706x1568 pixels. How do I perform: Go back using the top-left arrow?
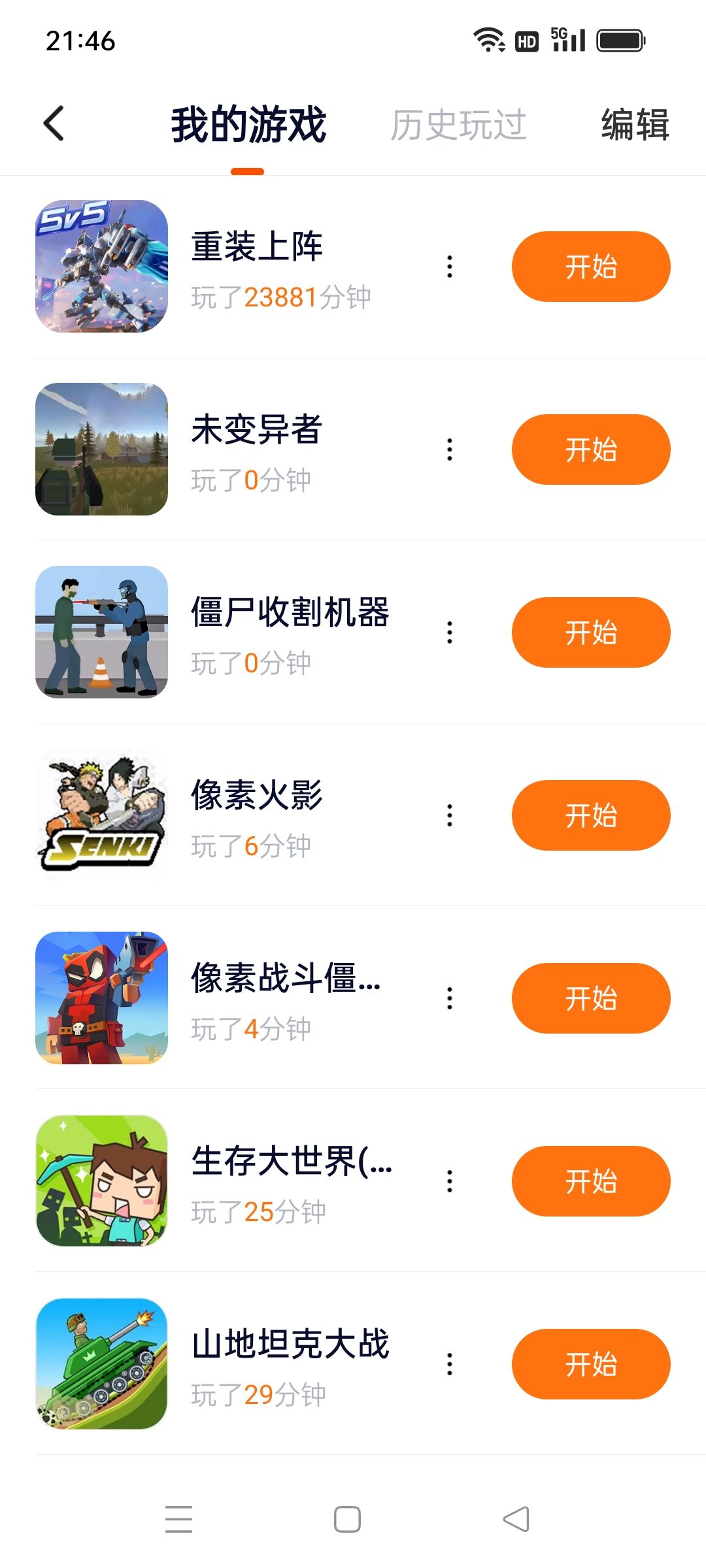tap(54, 123)
